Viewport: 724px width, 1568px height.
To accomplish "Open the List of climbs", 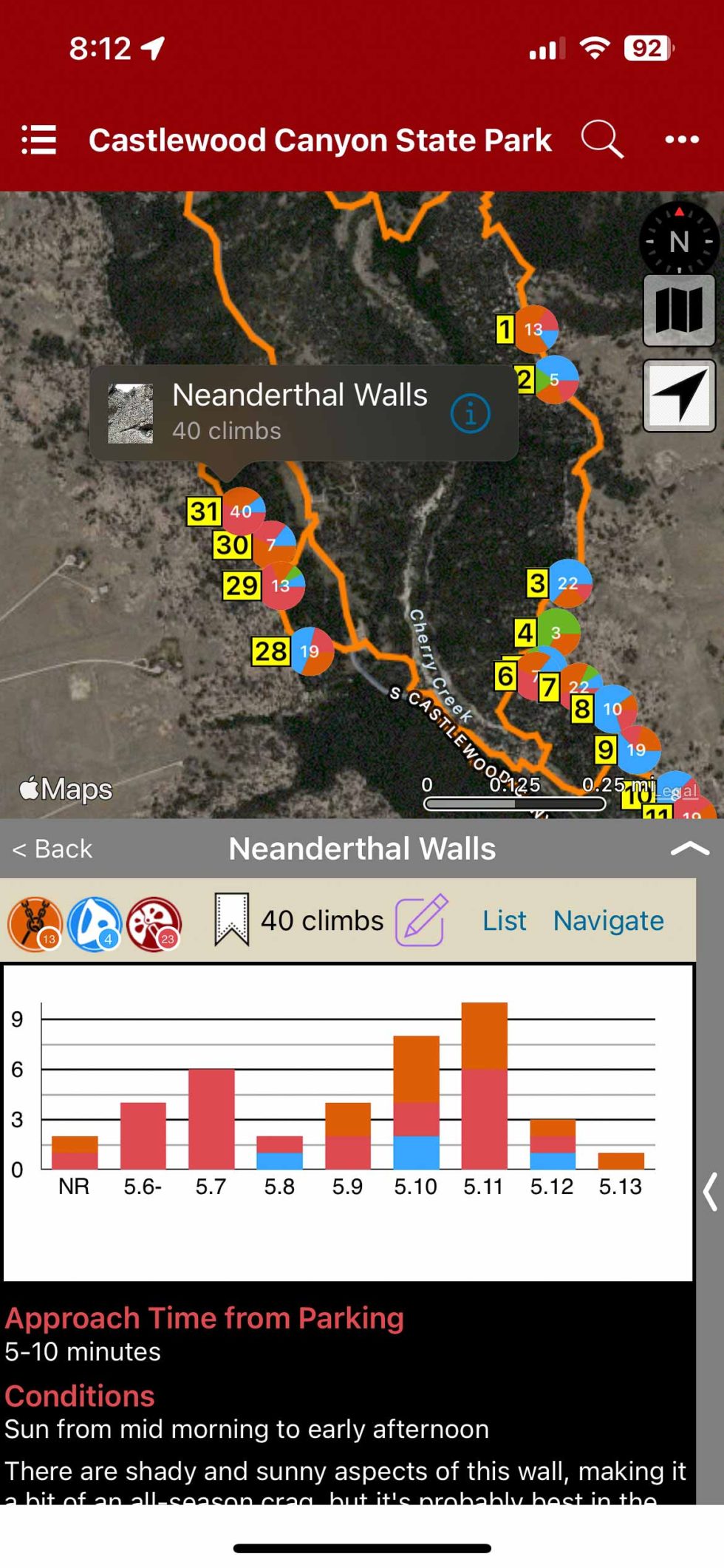I will pyautogui.click(x=504, y=920).
